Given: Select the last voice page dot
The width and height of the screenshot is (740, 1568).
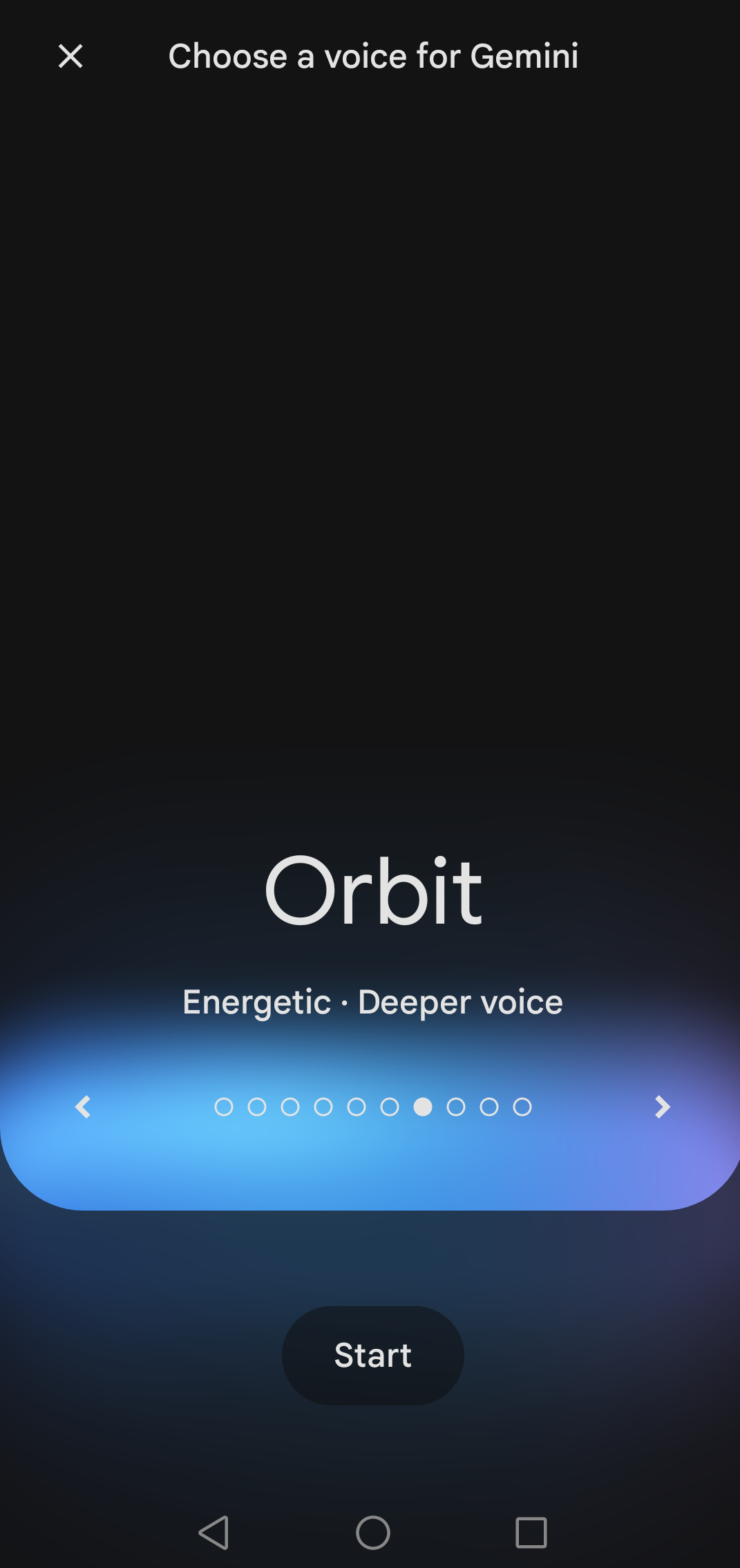Looking at the screenshot, I should click(522, 1107).
